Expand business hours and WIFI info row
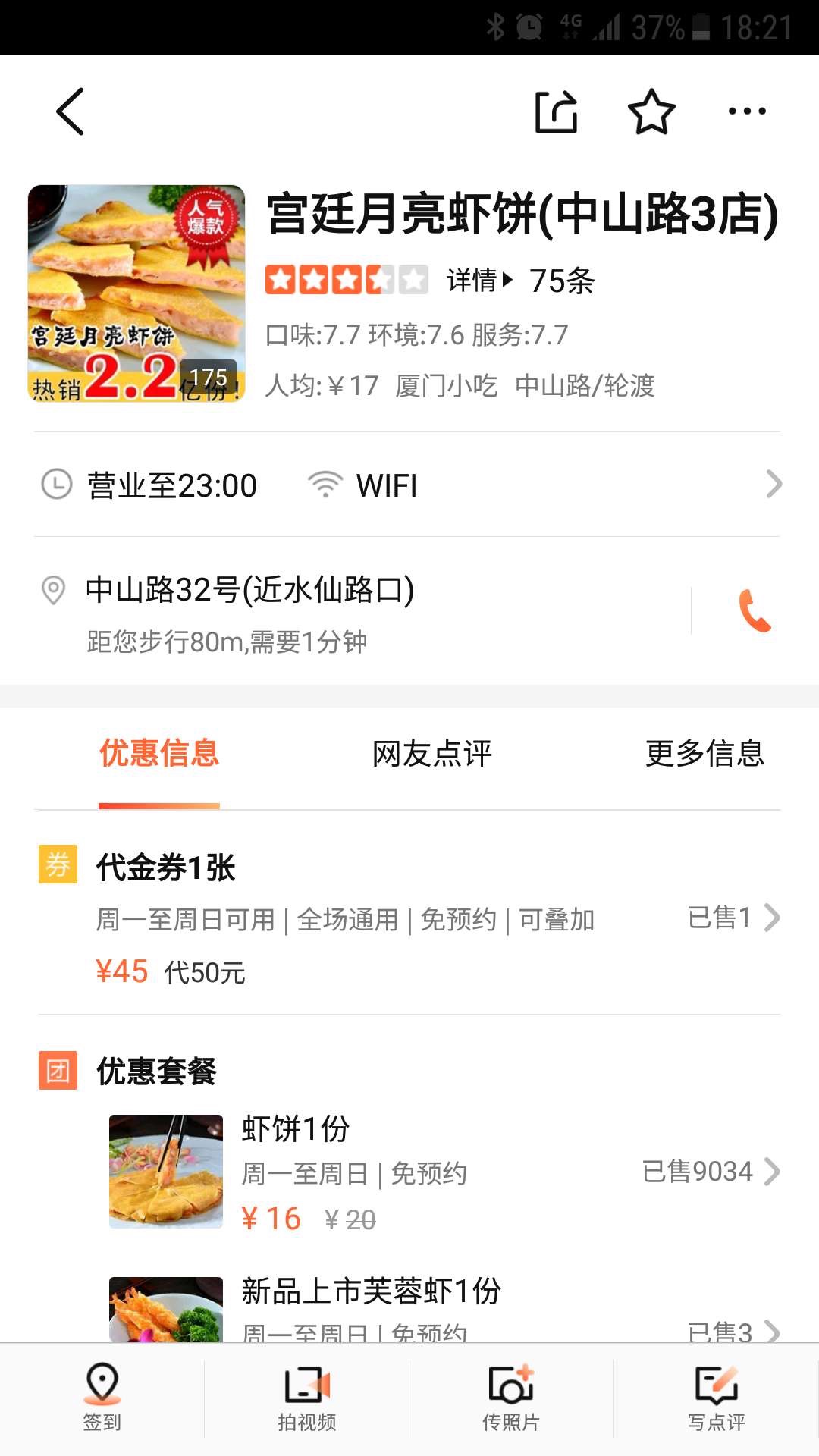Image resolution: width=819 pixels, height=1456 pixels. [x=409, y=485]
